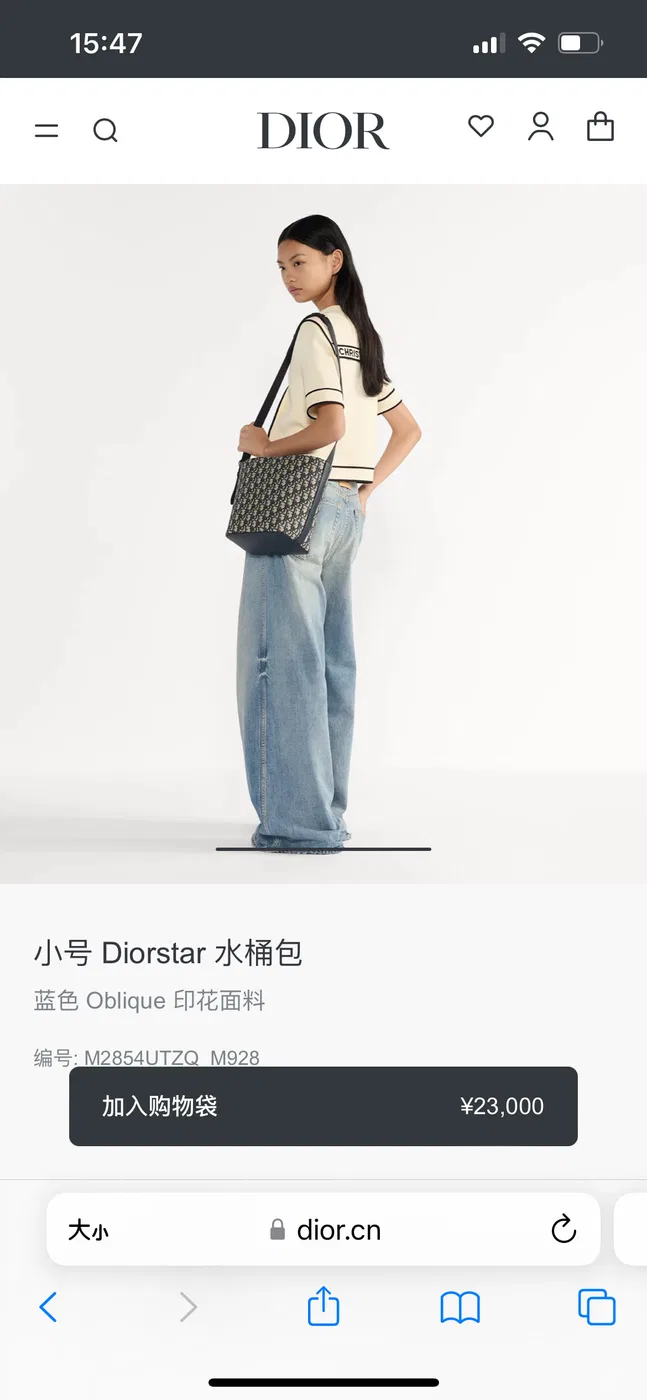Tap 加入购物袋 to add the bag
Screen dimensions: 647x1400
(323, 1106)
